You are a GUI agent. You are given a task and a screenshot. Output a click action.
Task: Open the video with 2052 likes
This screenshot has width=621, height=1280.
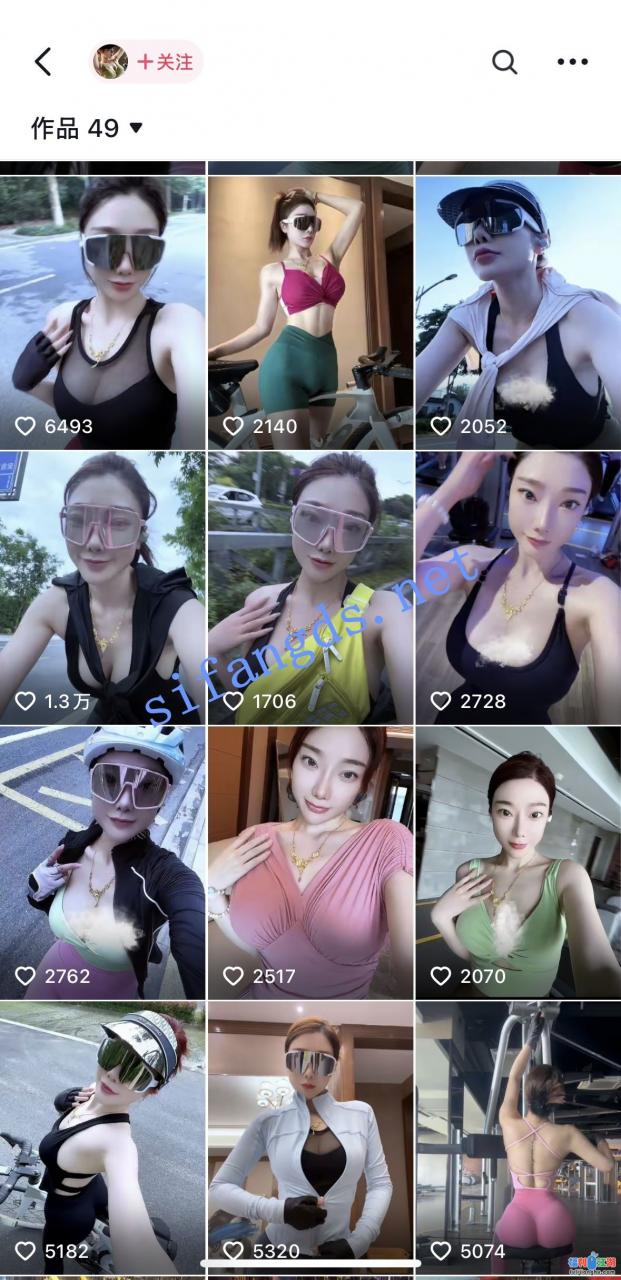(518, 312)
